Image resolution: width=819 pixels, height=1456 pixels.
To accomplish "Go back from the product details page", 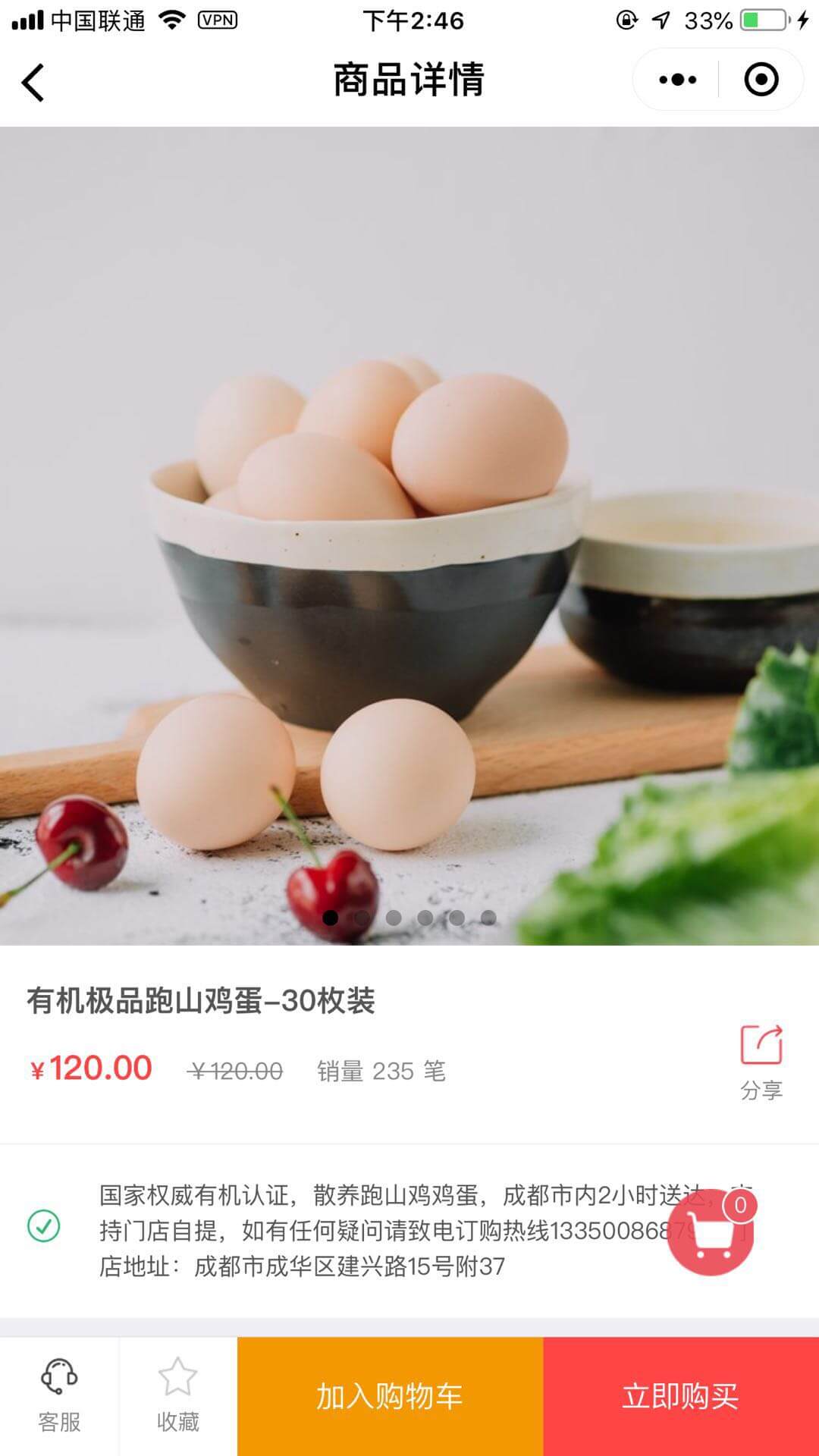I will point(33,82).
